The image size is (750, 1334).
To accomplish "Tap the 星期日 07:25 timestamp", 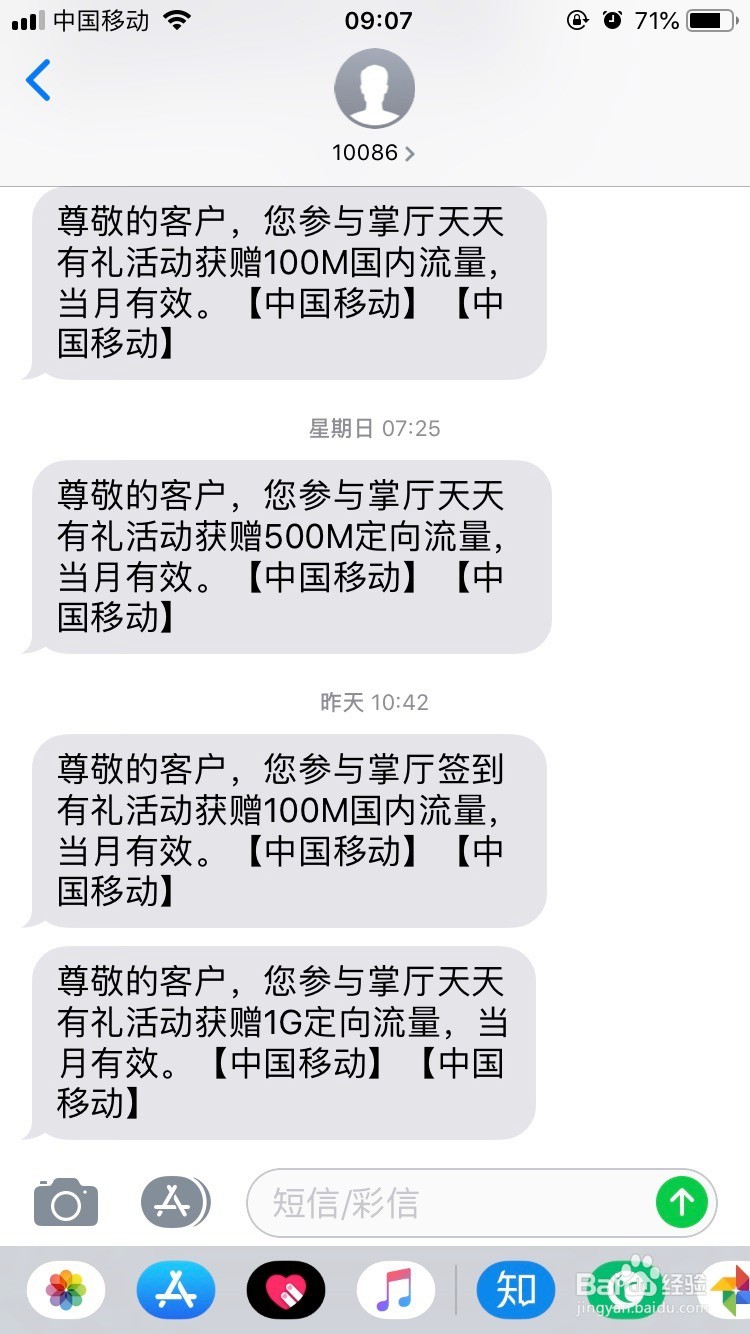I will [x=374, y=428].
